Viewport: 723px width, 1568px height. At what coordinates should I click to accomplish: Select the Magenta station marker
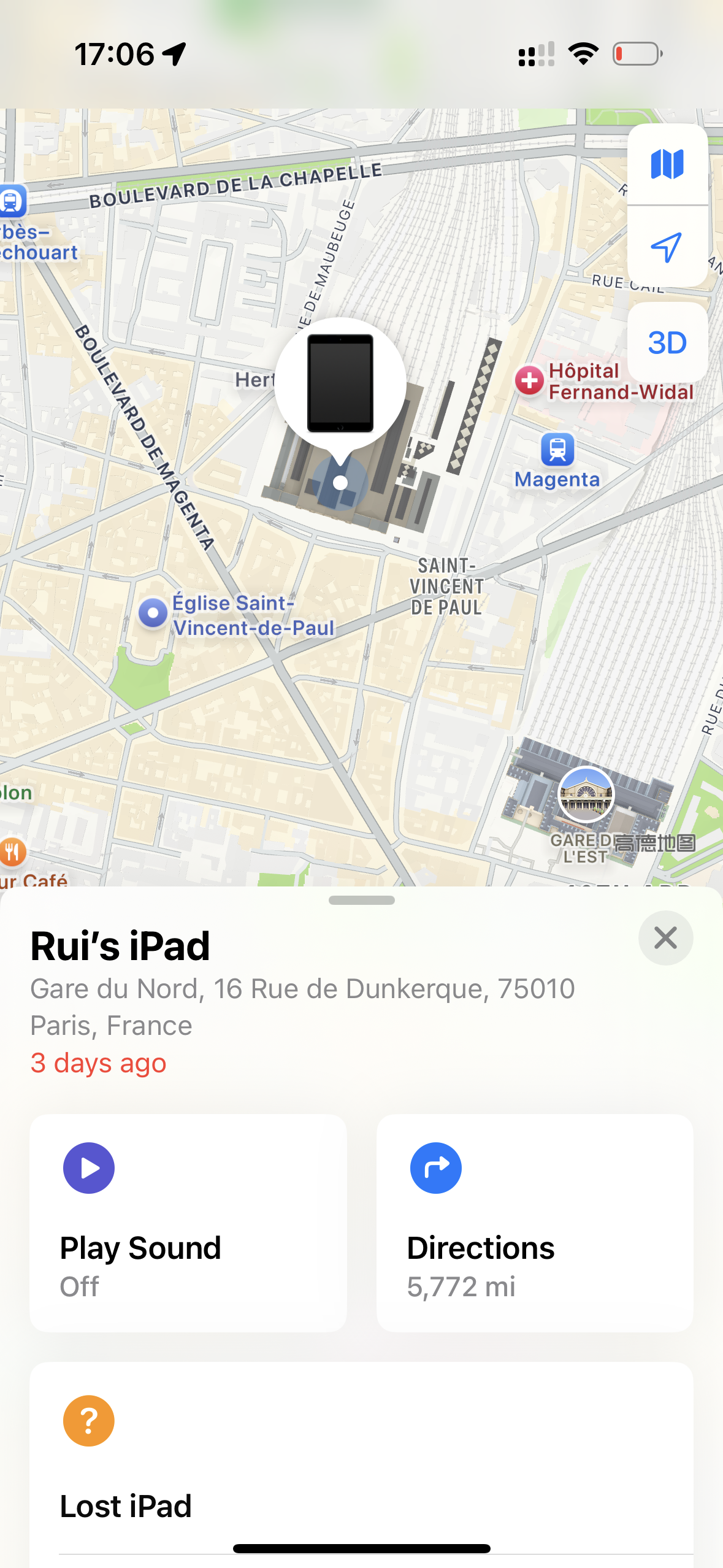tap(557, 450)
